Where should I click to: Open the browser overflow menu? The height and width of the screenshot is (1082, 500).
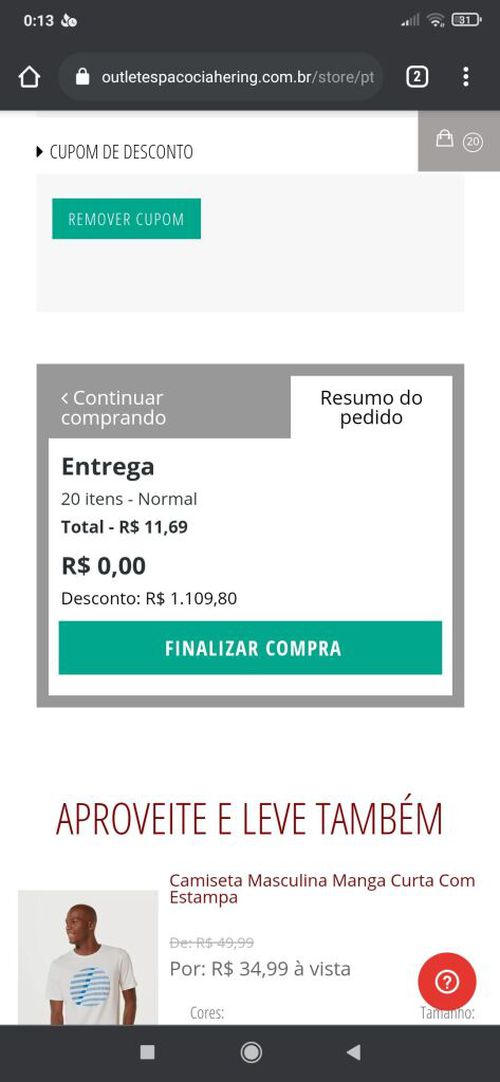tap(466, 77)
